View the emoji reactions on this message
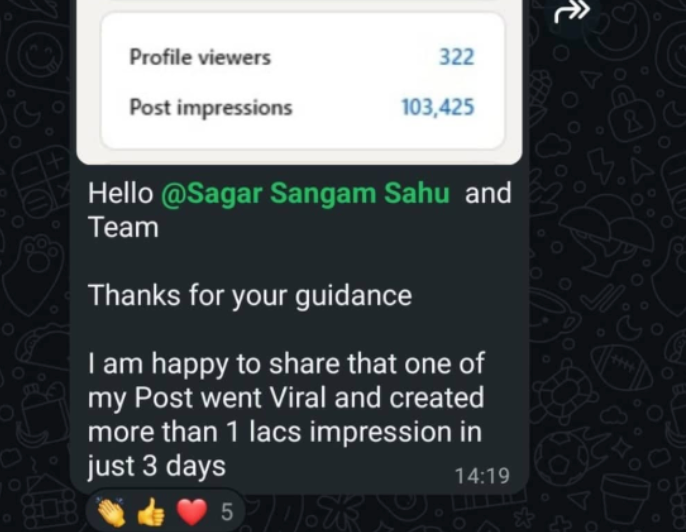This screenshot has width=686, height=532. [164, 513]
